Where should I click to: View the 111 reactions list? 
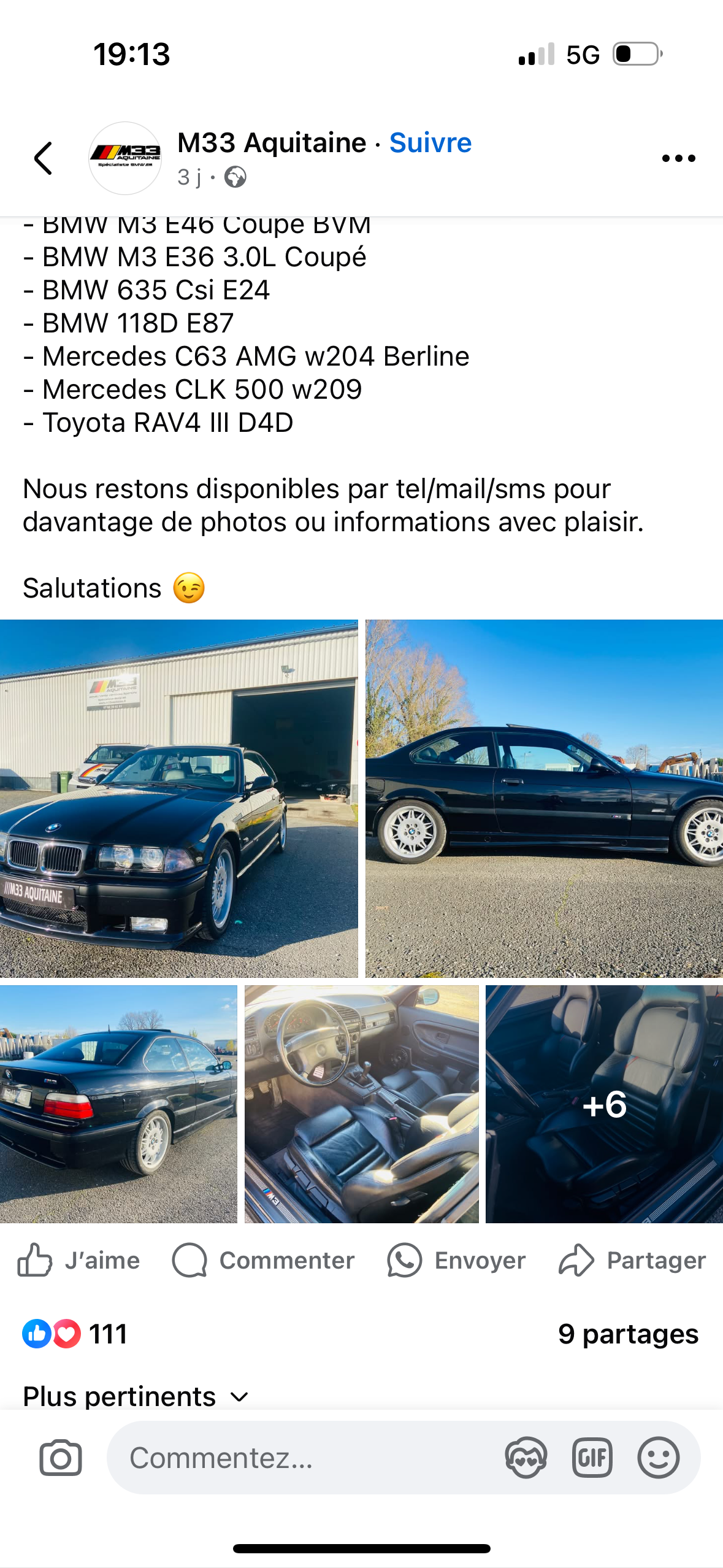click(x=75, y=1334)
